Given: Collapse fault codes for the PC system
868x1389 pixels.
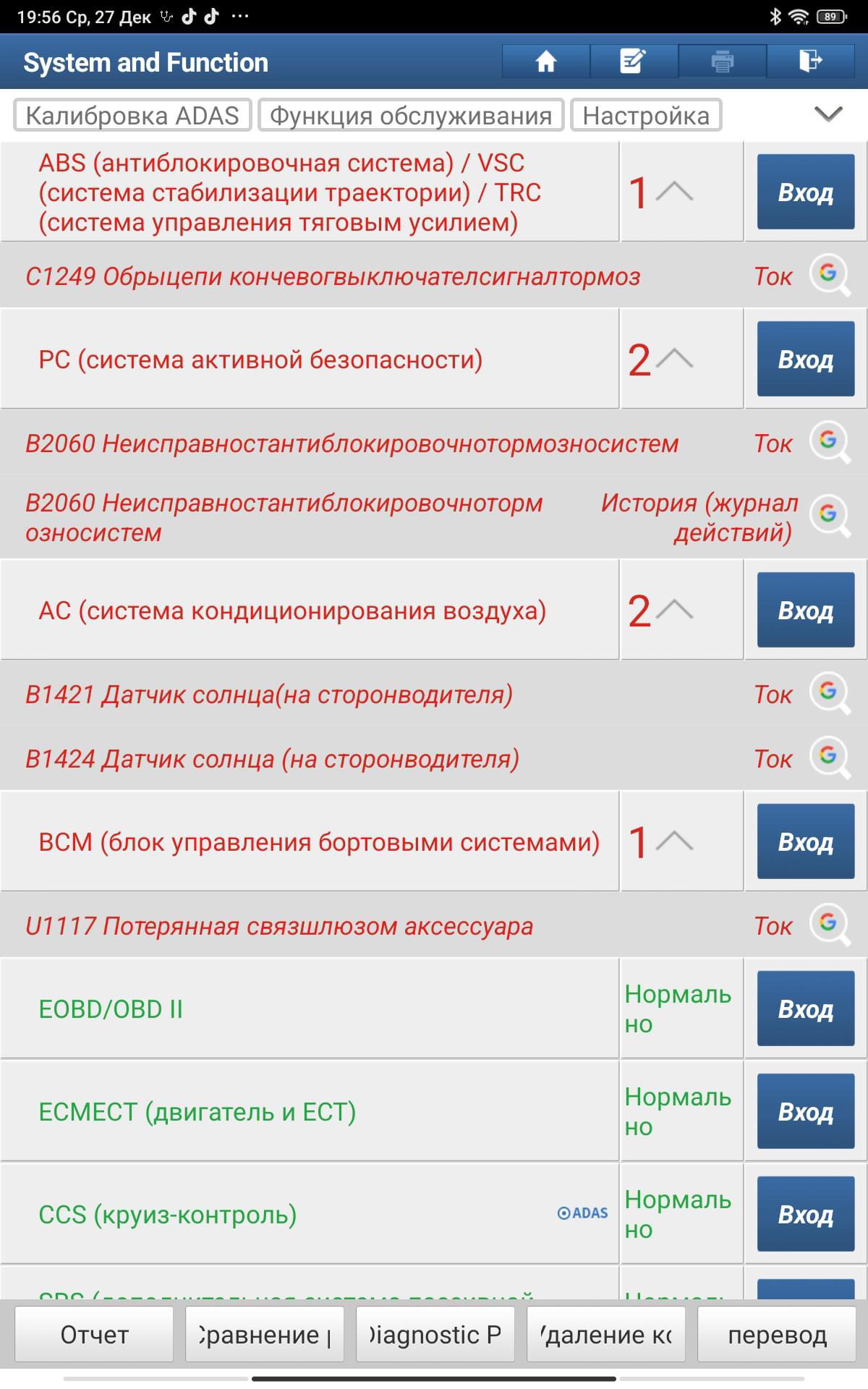Looking at the screenshot, I should (x=674, y=360).
